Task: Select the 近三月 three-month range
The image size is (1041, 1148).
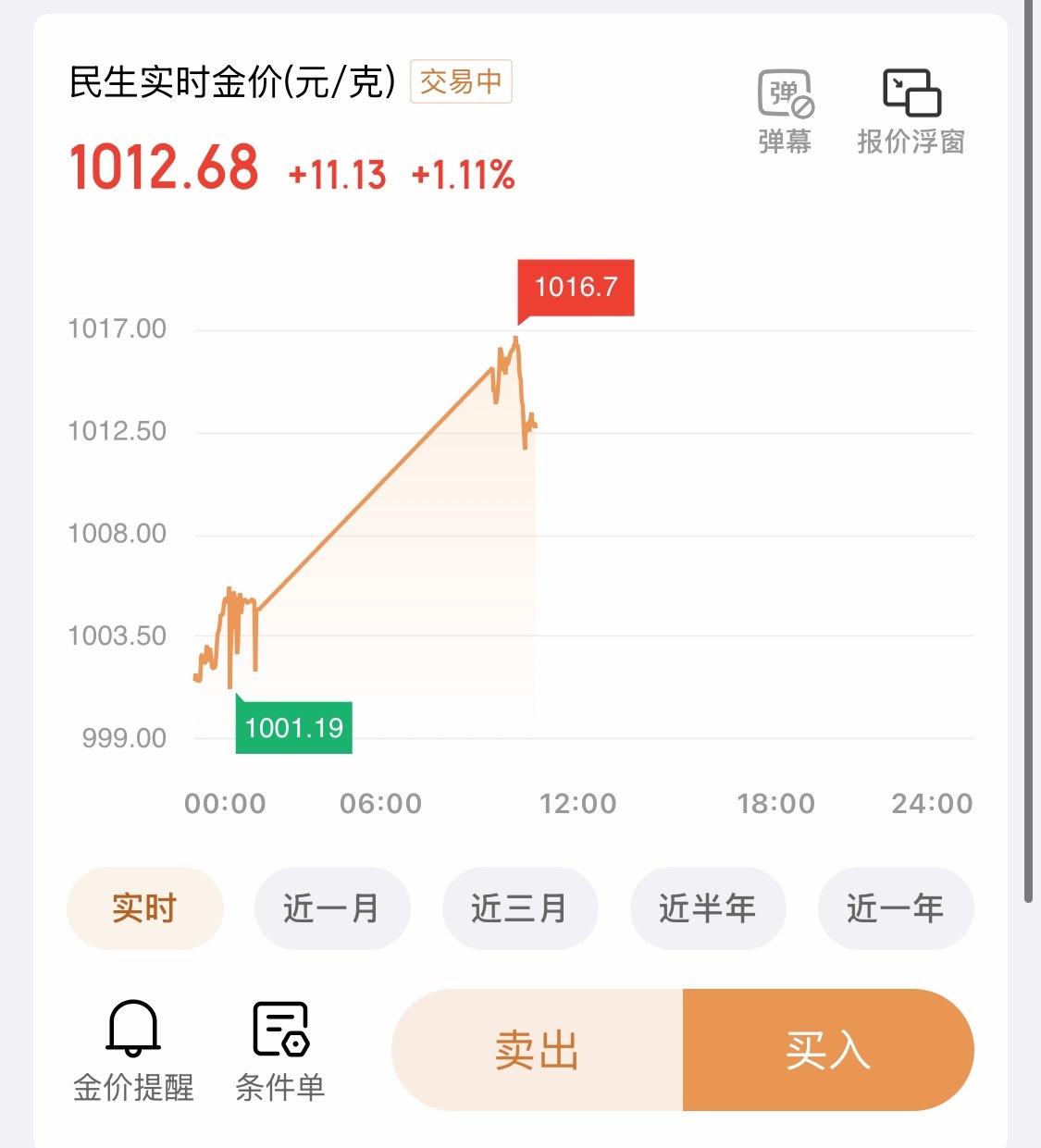Action: [x=520, y=908]
